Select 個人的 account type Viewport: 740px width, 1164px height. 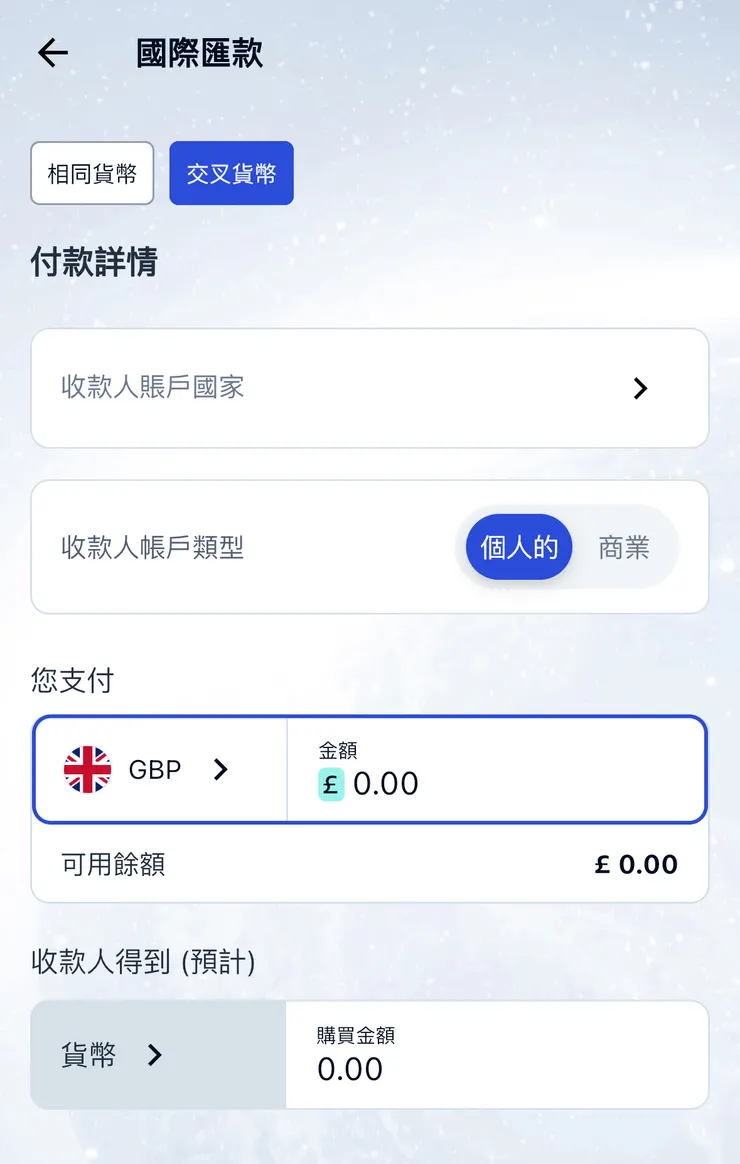tap(518, 547)
